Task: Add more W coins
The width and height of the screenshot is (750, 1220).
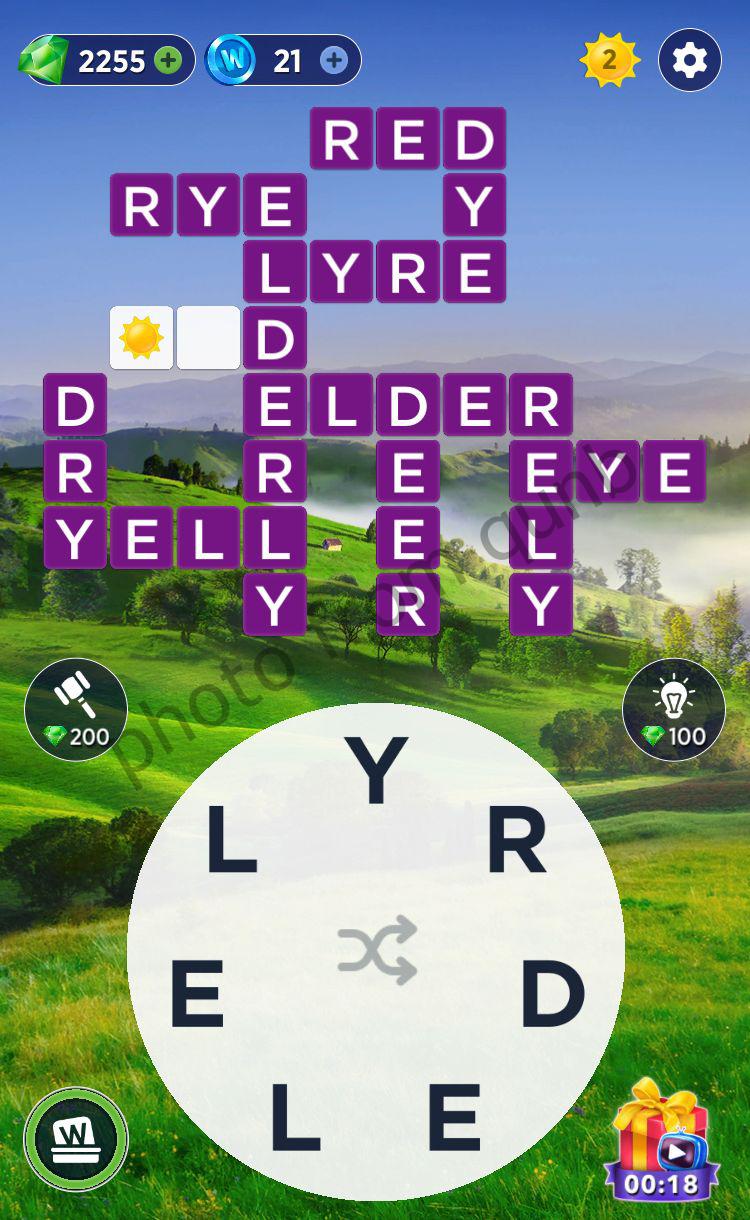Action: click(x=334, y=61)
